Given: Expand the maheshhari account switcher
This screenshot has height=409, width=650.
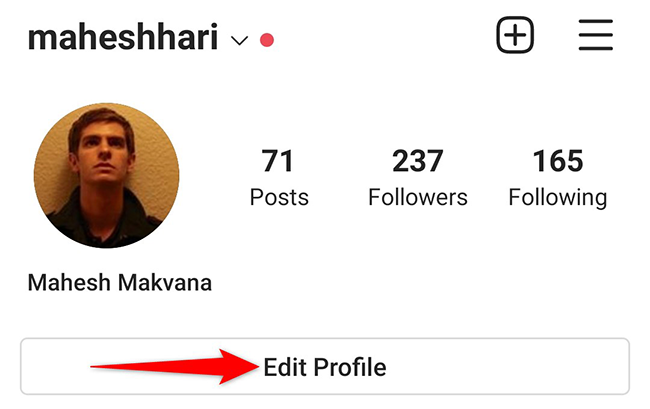Looking at the screenshot, I should point(238,41).
